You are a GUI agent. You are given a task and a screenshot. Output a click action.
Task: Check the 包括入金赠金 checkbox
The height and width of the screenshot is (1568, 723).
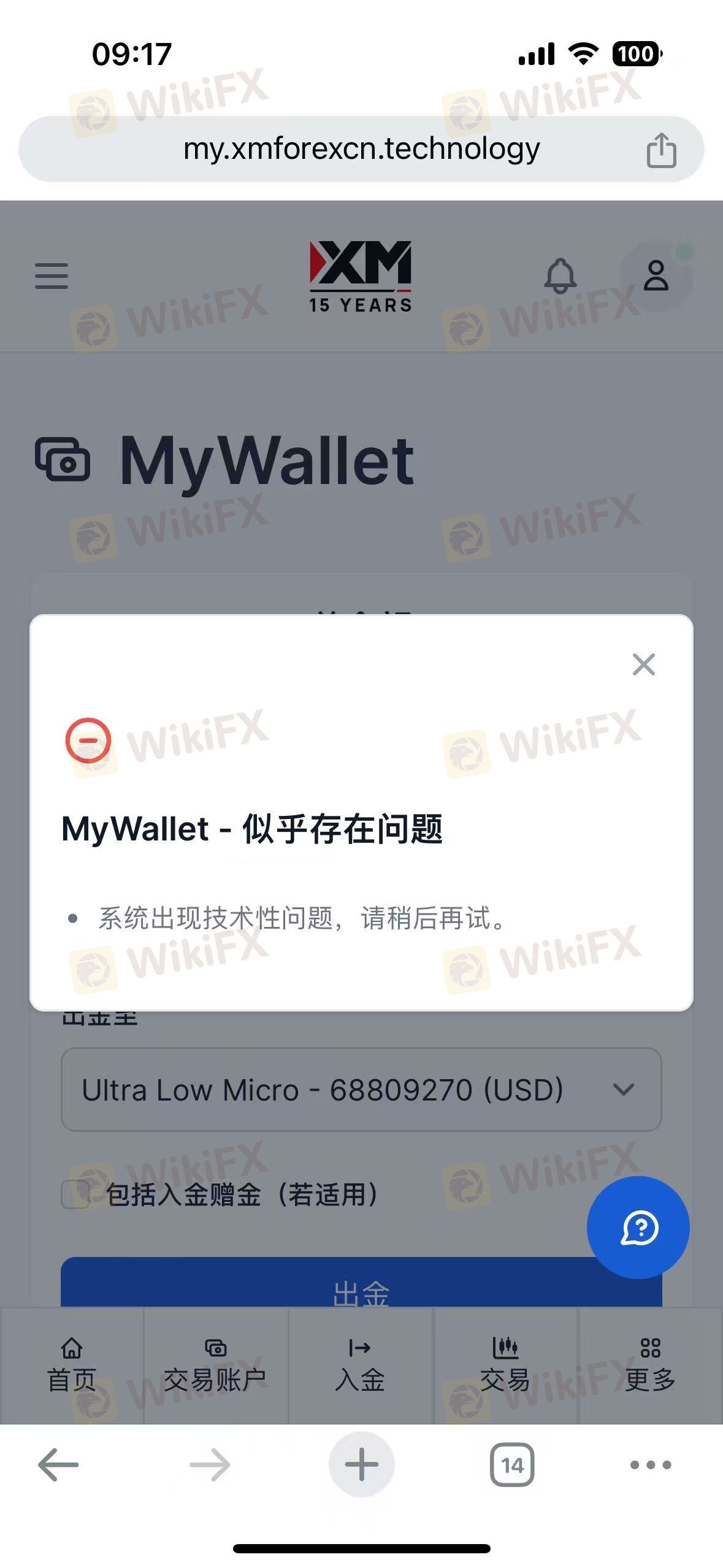tap(76, 1194)
